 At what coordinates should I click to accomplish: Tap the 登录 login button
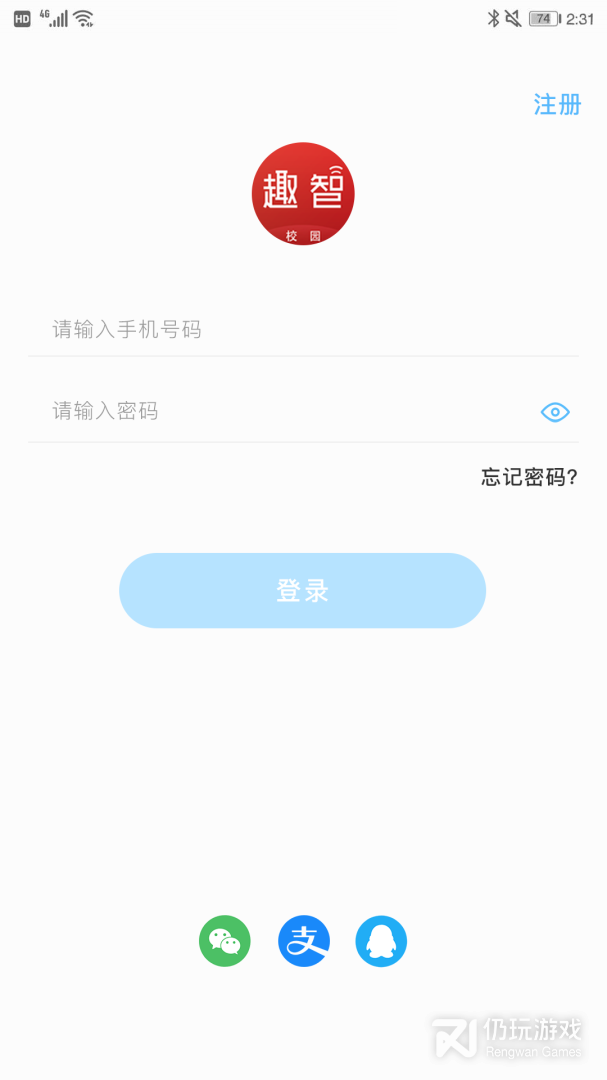(x=302, y=591)
